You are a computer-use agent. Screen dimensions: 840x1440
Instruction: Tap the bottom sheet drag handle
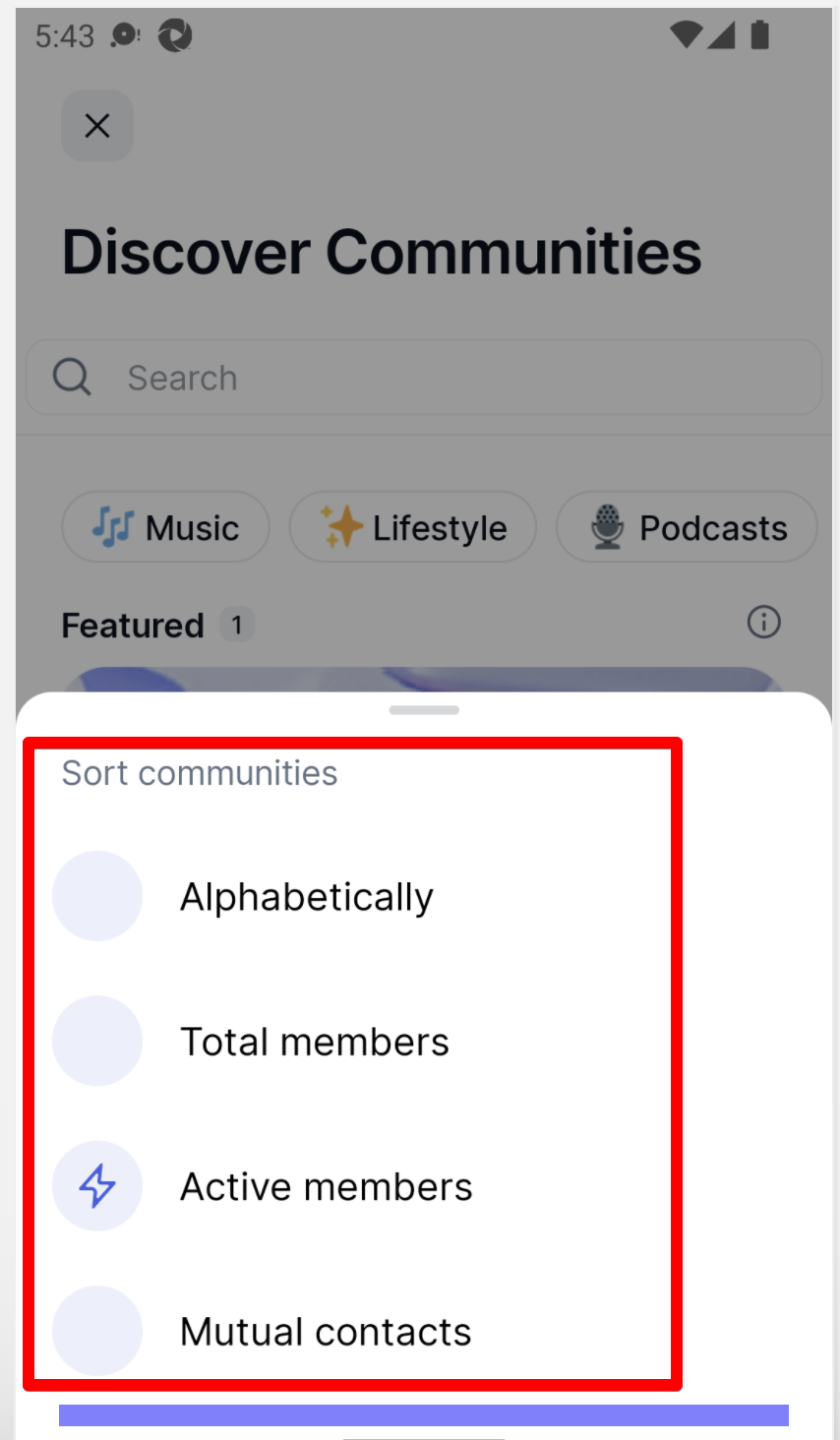[x=424, y=709]
